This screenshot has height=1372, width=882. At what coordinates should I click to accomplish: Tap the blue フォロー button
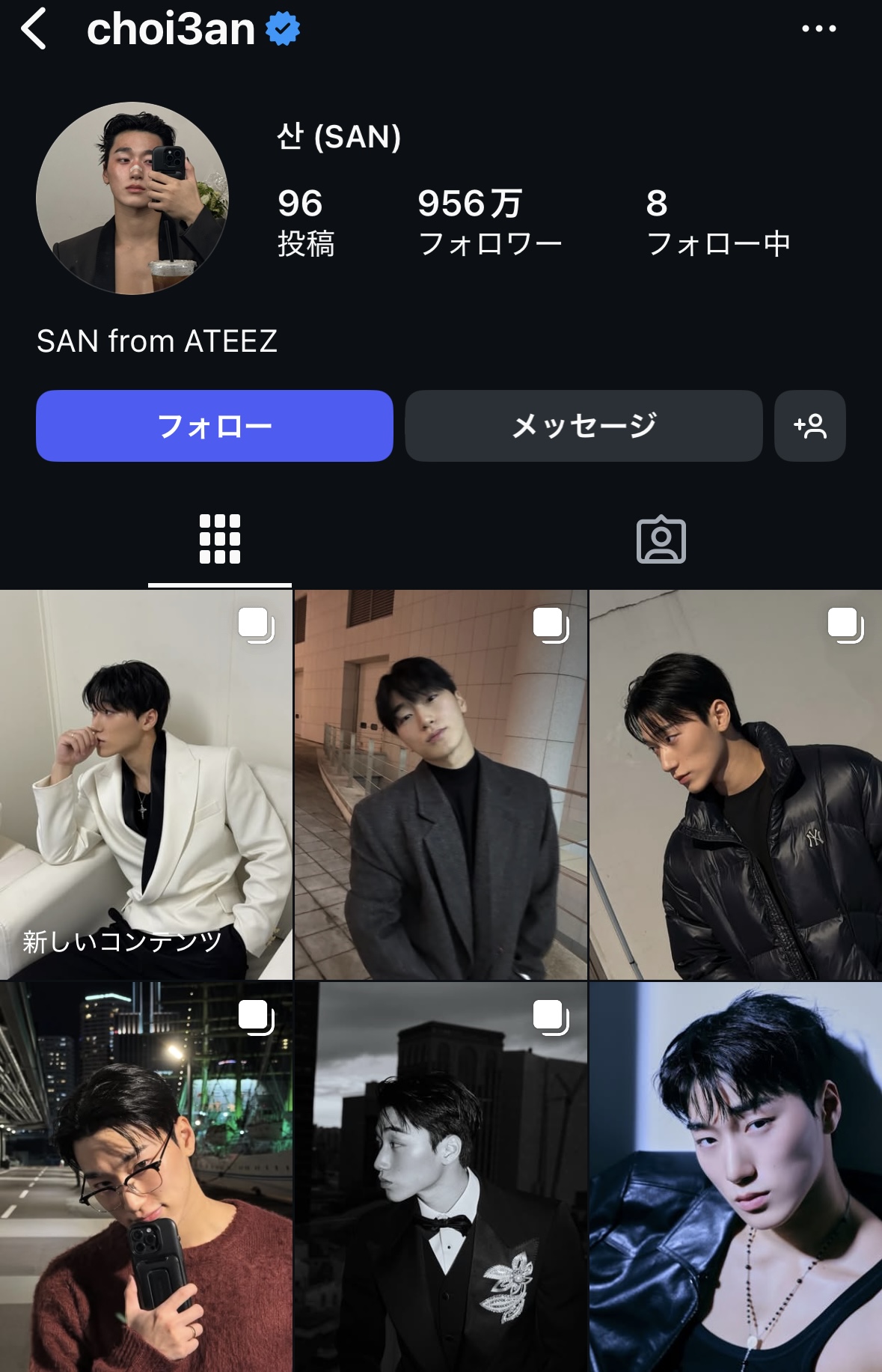pos(215,426)
